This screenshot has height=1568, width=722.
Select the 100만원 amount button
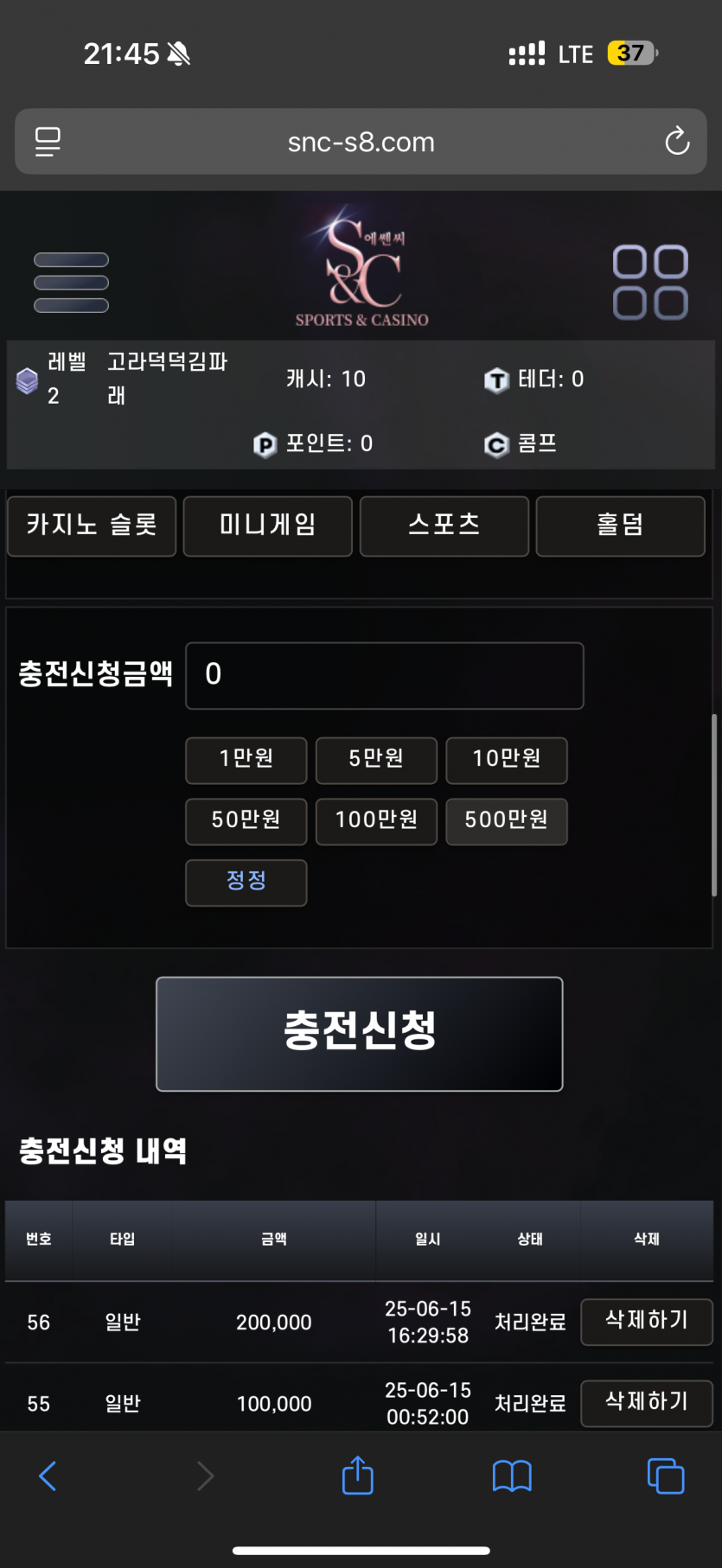(376, 821)
